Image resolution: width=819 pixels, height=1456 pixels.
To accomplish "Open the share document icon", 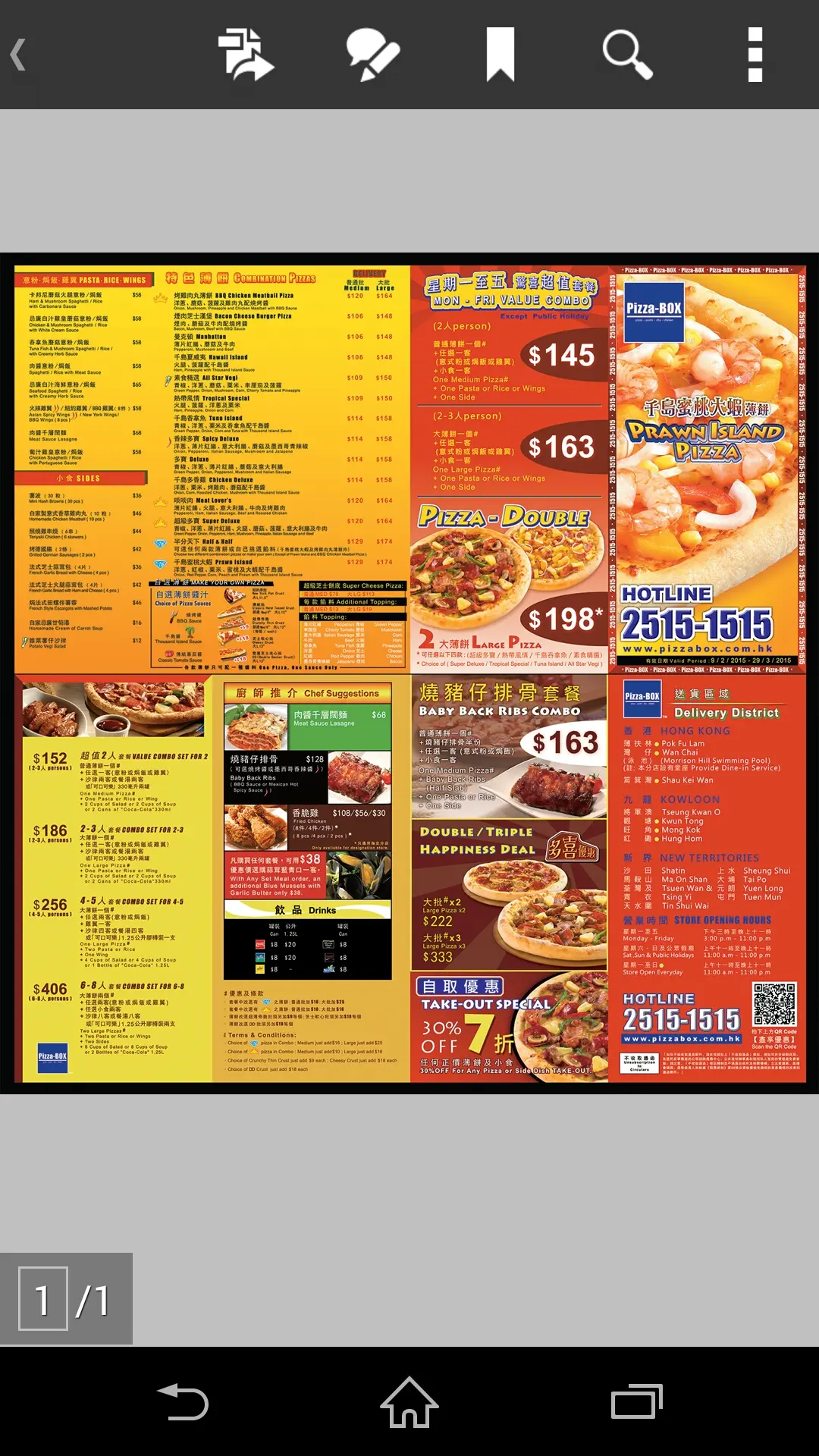I will (246, 55).
